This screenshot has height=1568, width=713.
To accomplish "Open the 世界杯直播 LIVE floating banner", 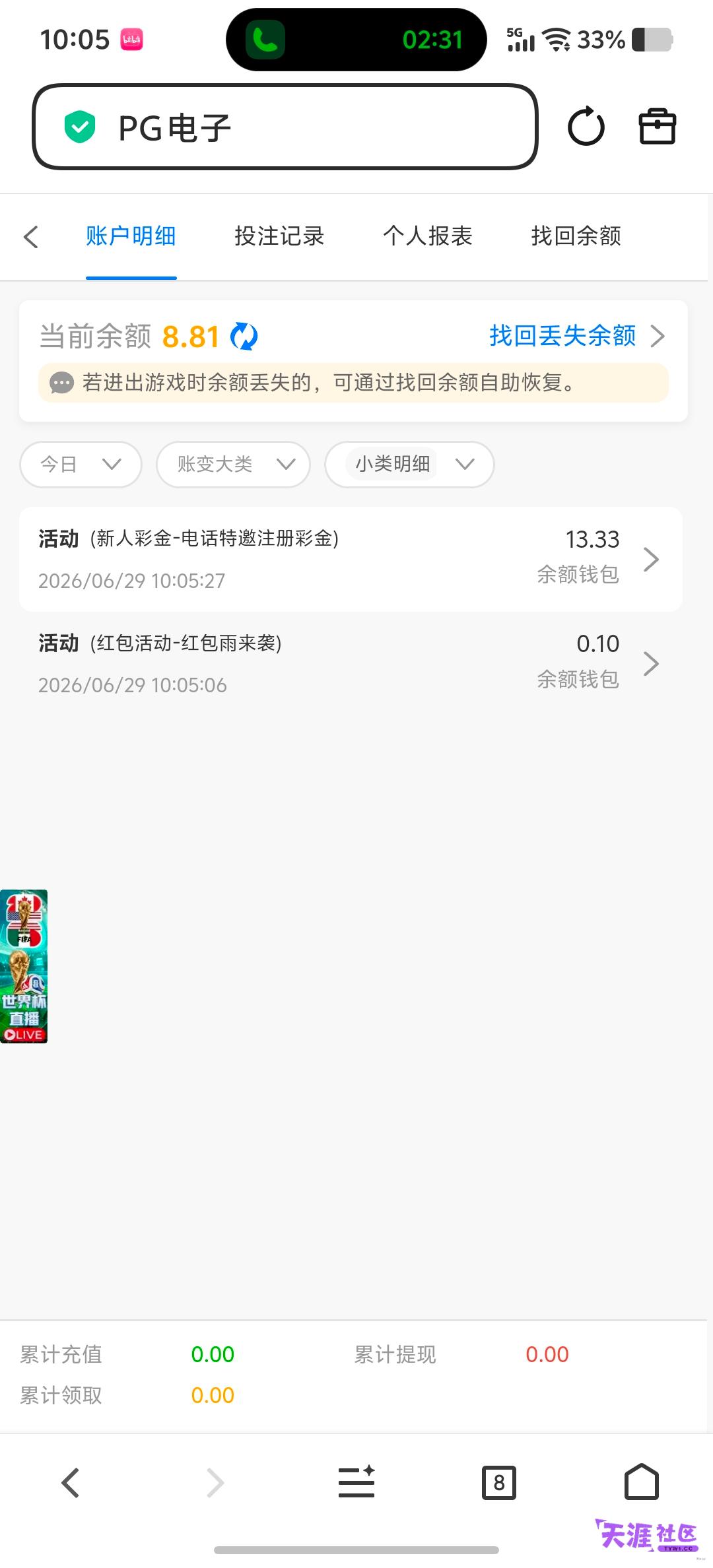I will tap(24, 966).
